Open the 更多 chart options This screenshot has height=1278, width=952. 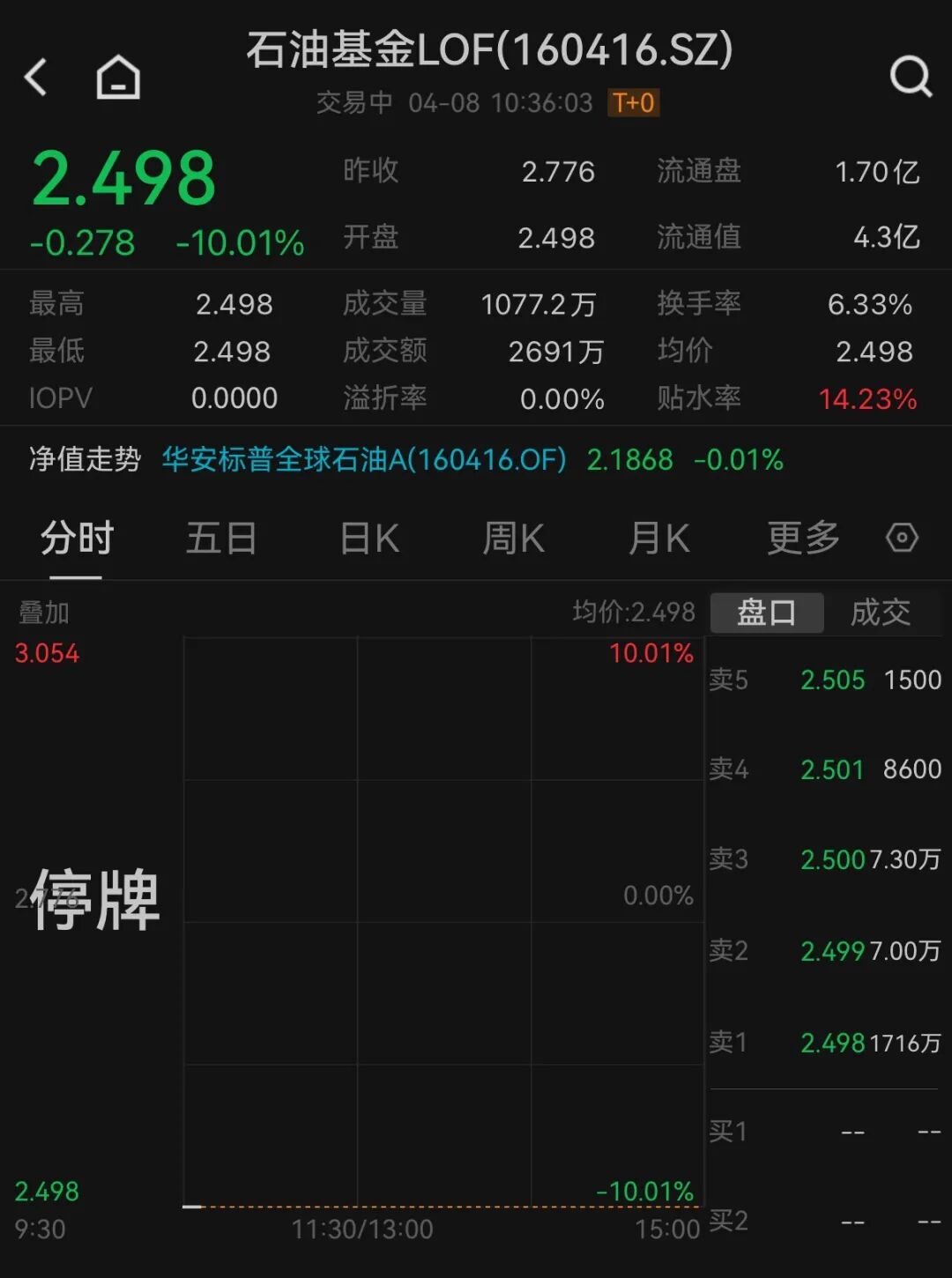803,539
